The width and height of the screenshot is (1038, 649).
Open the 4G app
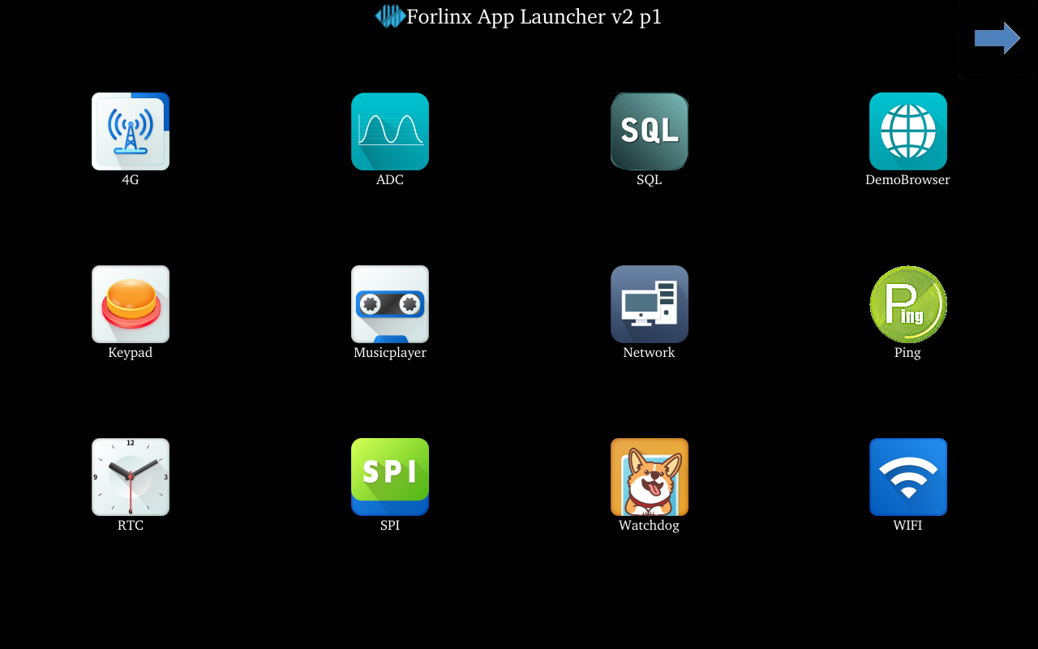coord(130,132)
